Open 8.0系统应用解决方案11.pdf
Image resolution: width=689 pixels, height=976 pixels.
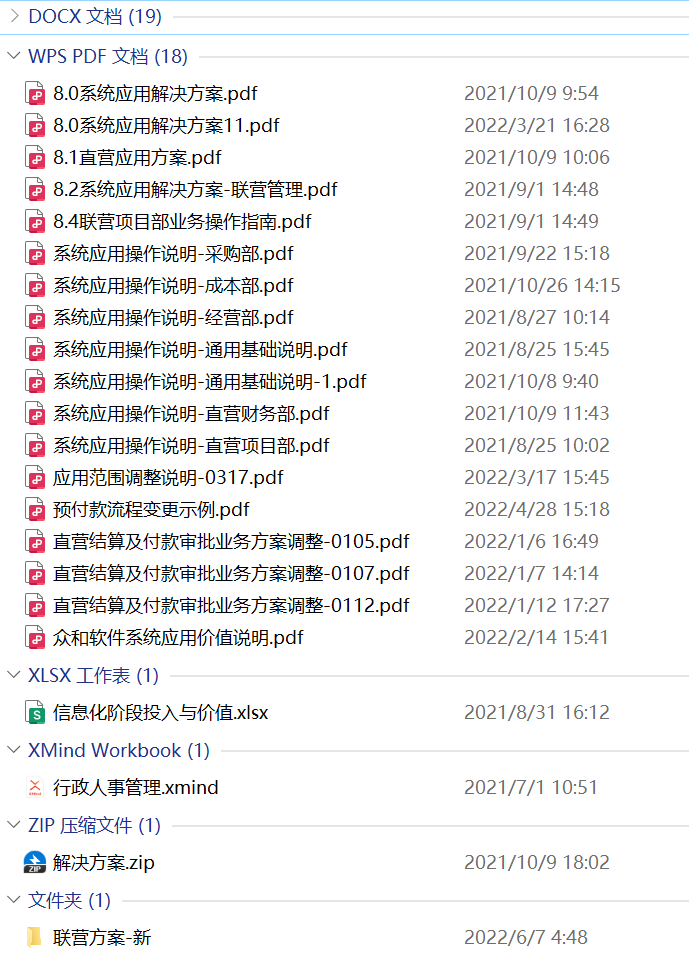pyautogui.click(x=166, y=126)
